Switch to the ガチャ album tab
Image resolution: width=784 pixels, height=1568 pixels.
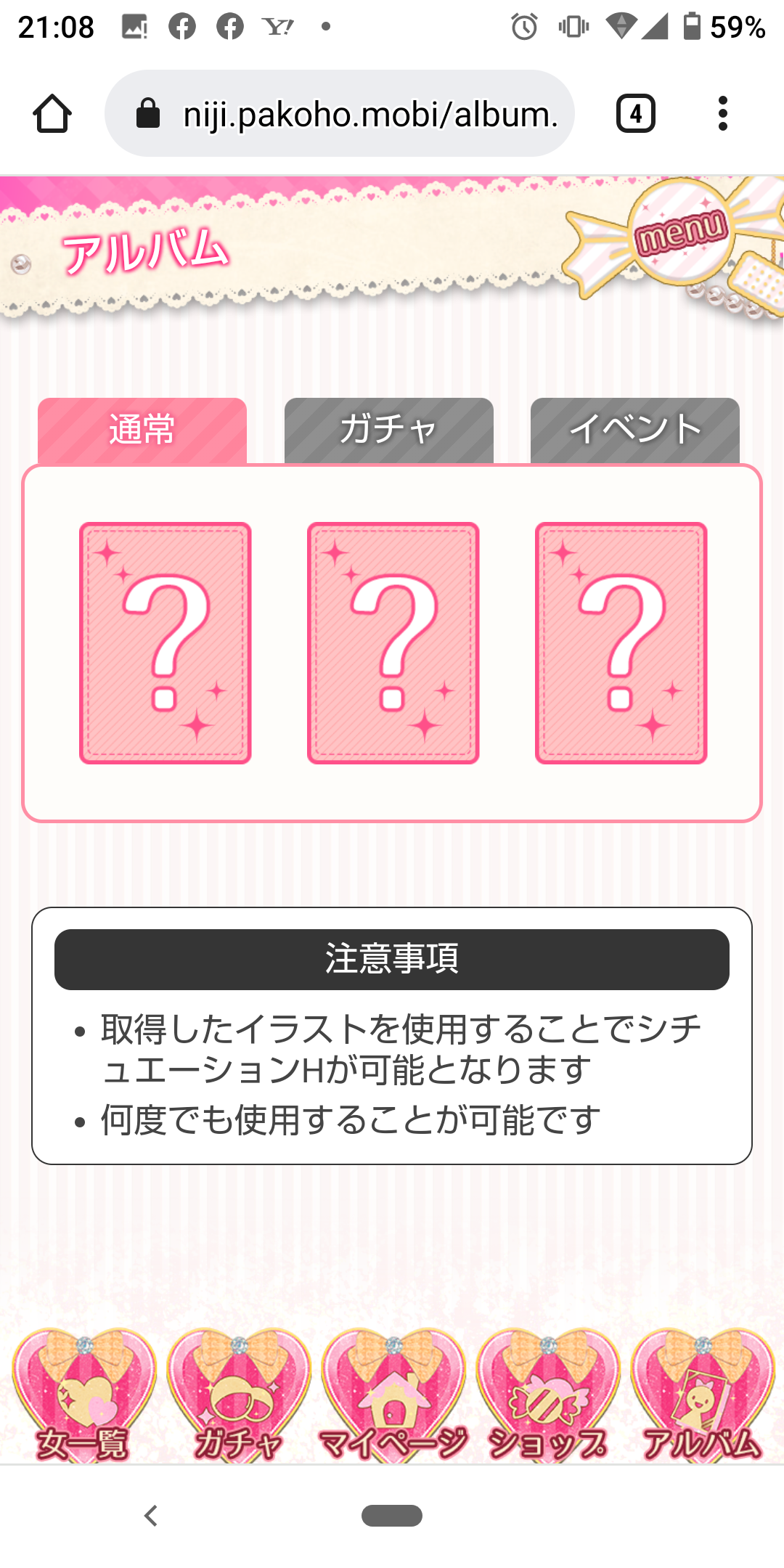coord(388,430)
